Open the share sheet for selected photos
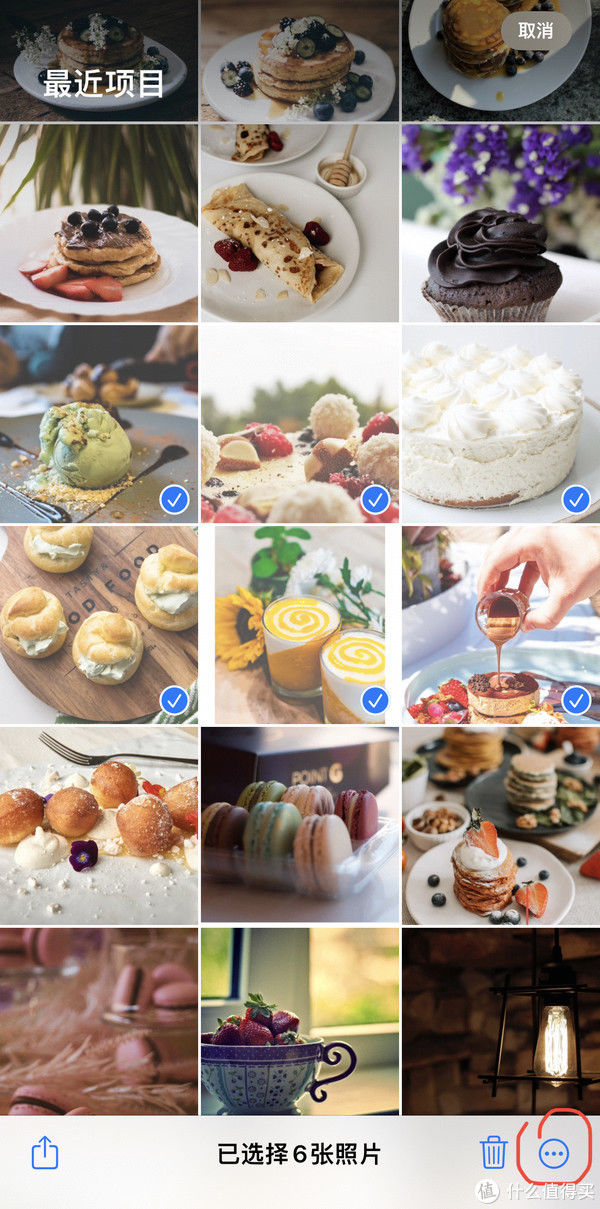 45,1153
